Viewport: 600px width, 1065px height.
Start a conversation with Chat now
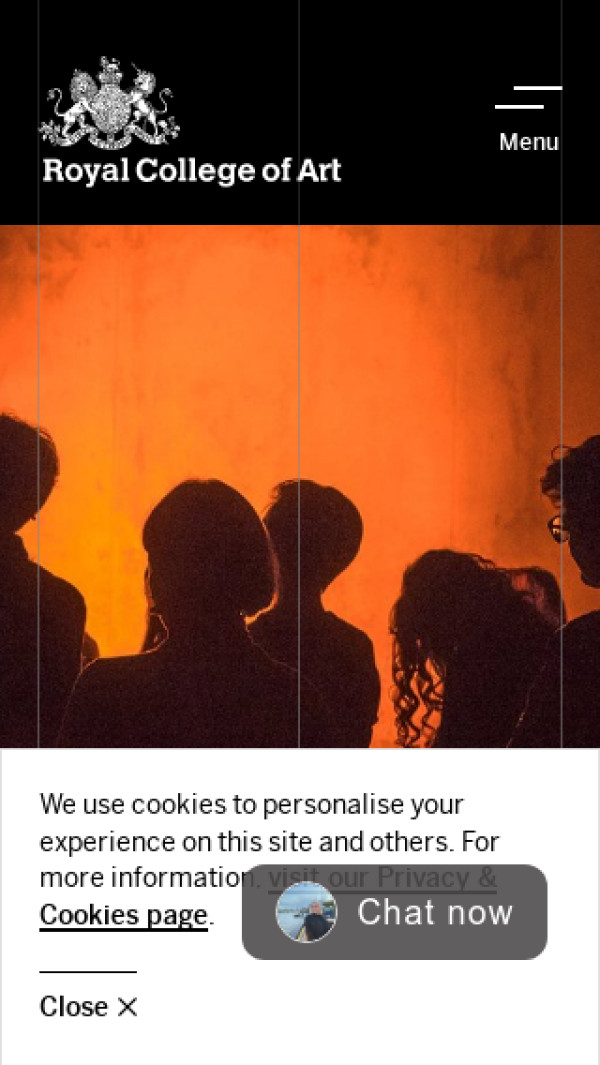(395, 912)
